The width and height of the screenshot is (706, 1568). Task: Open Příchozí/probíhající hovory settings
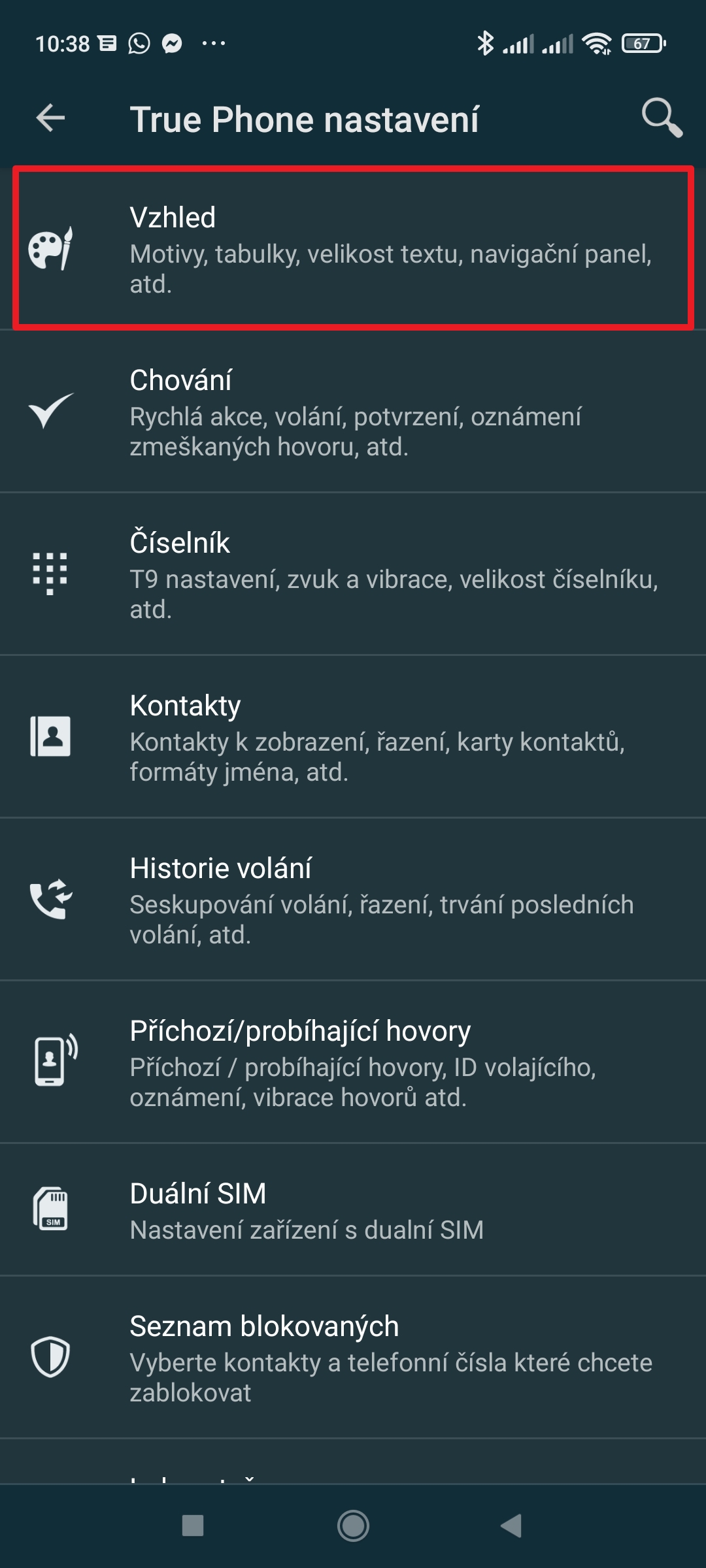click(353, 1062)
